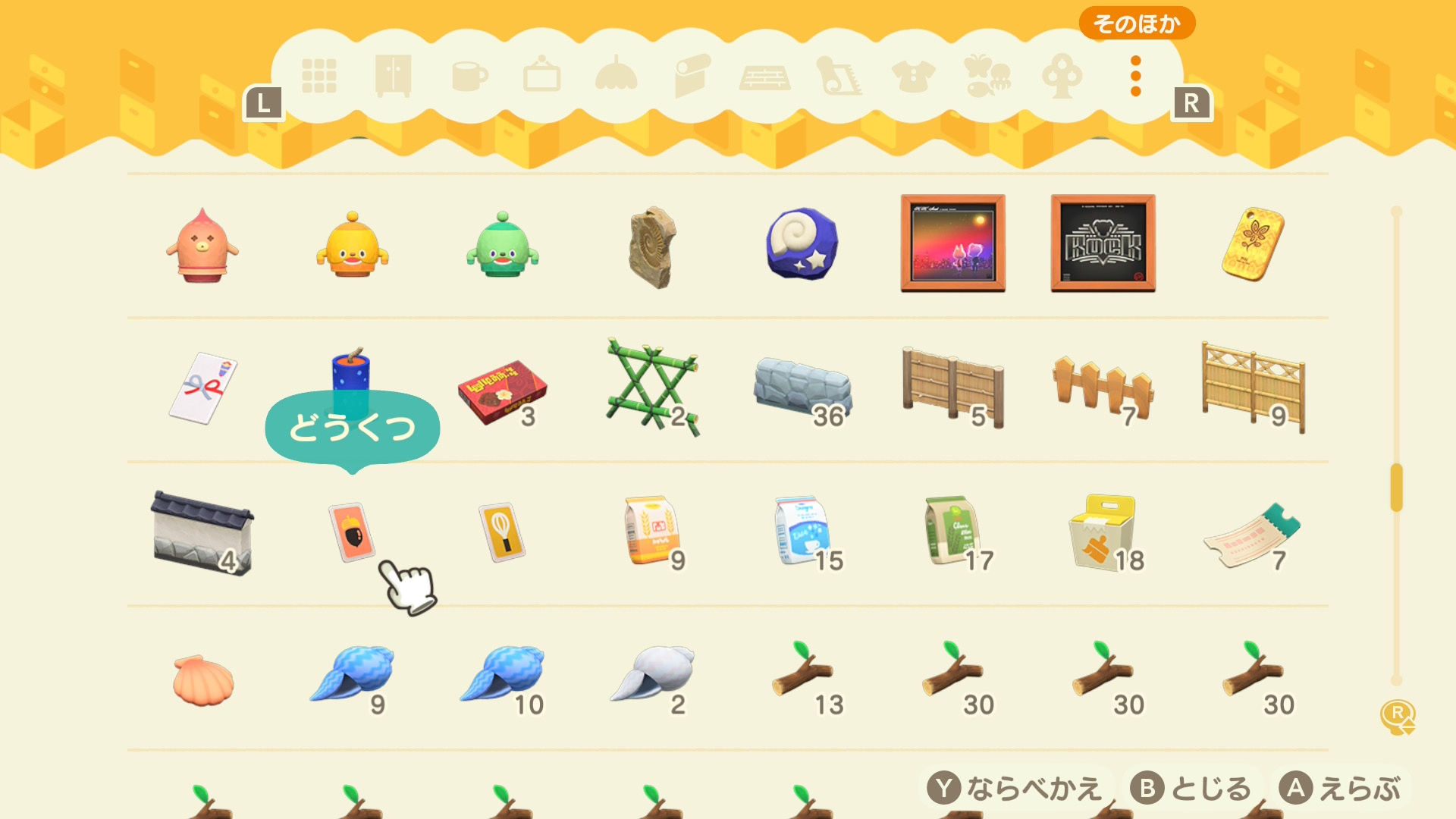Image resolution: width=1456 pixels, height=819 pixels.
Task: Confirm selection with えらぶ
Action: click(x=1340, y=789)
